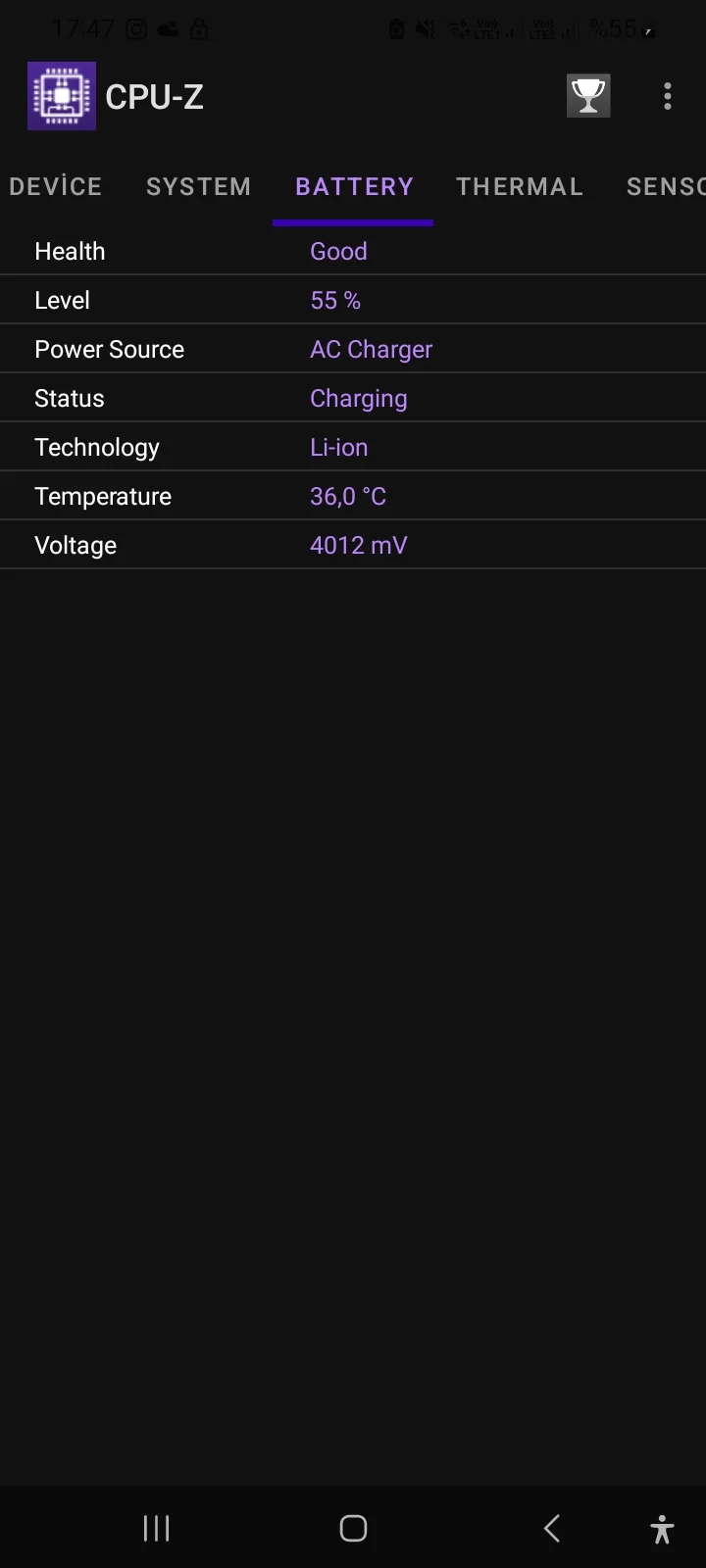The image size is (706, 1568).
Task: Open the accessibility shortcut button
Action: (x=662, y=1528)
